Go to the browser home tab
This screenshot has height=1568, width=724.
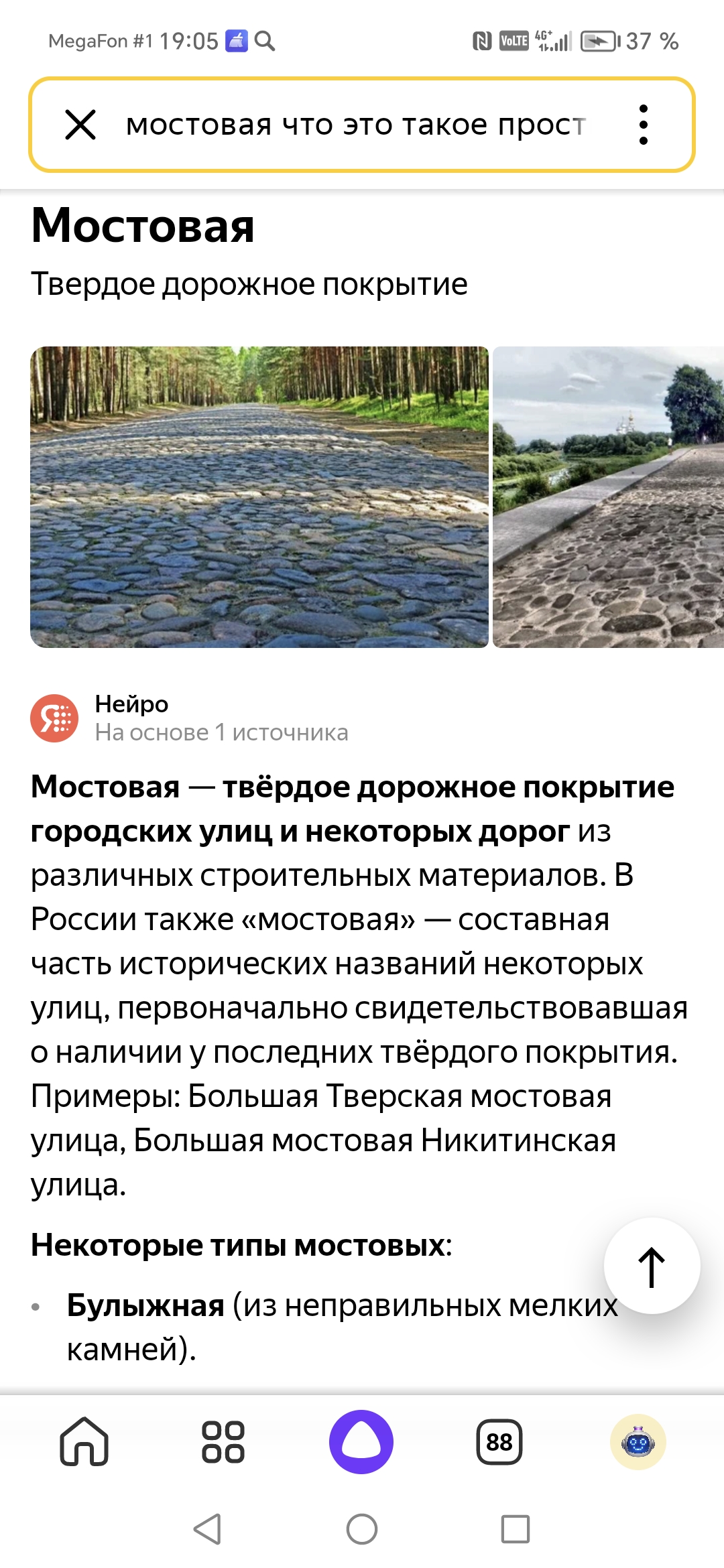tap(84, 1441)
